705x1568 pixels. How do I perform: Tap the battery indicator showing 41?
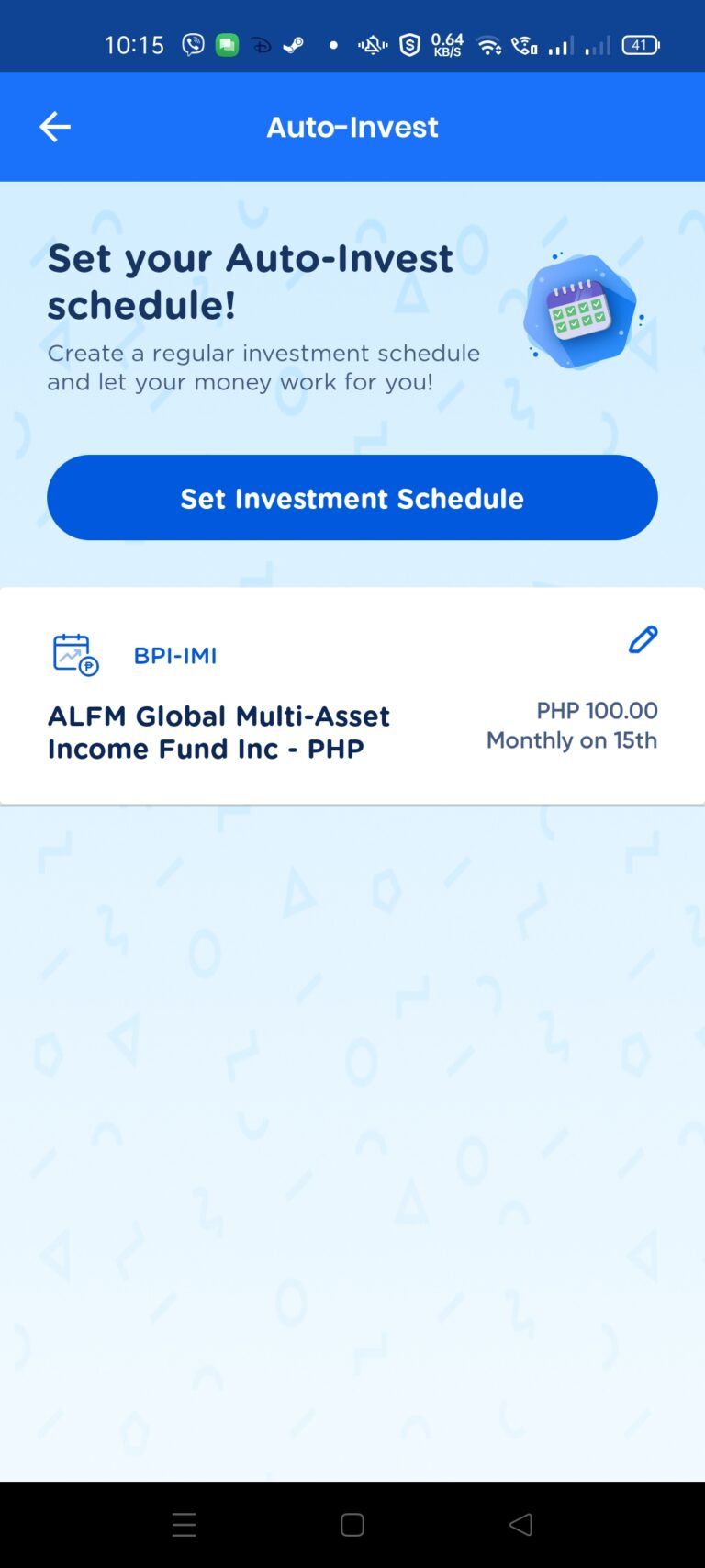click(640, 44)
